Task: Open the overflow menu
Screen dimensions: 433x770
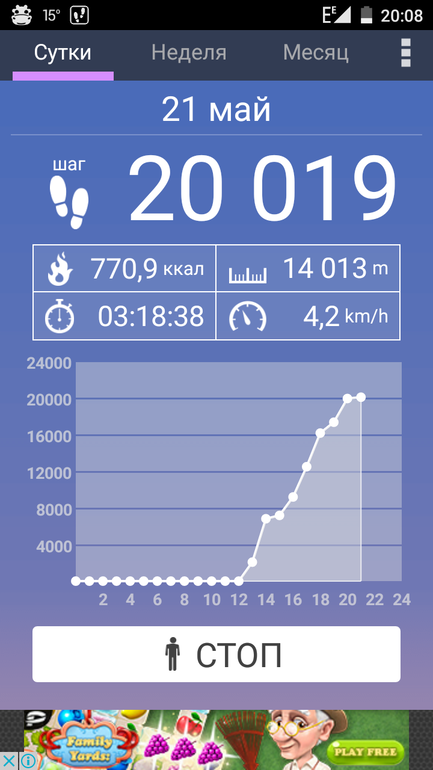Action: (x=406, y=53)
